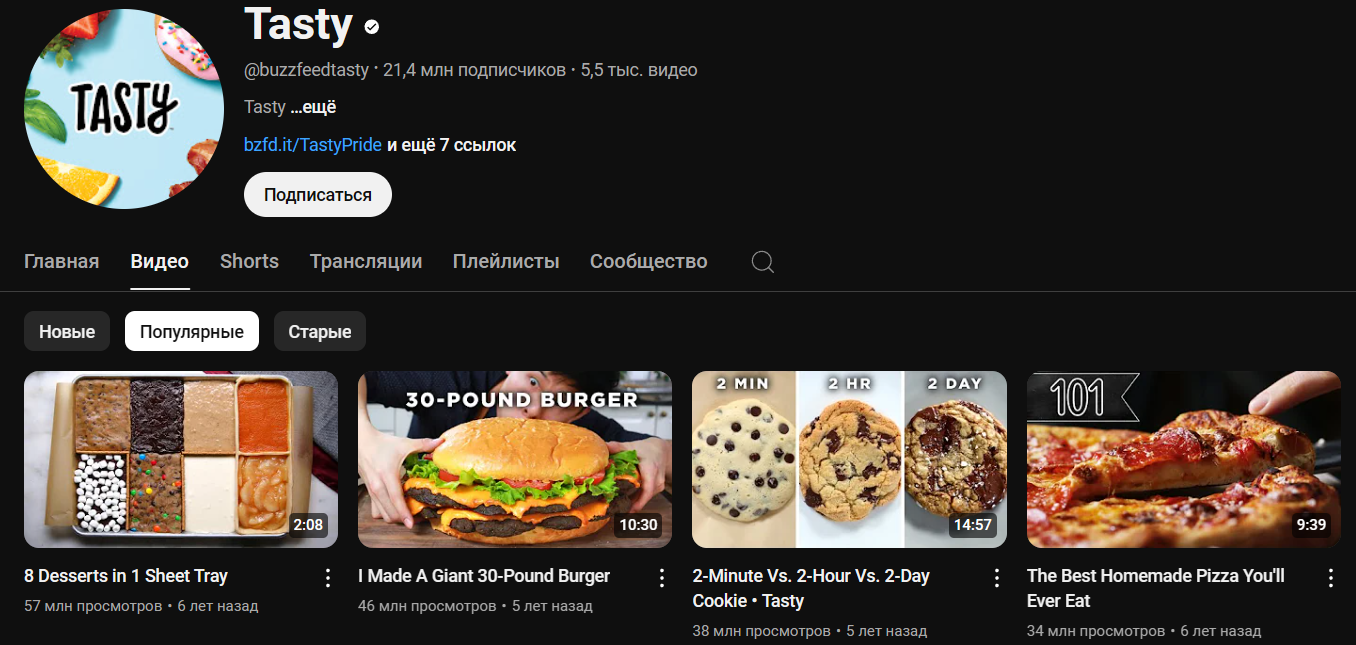1356x645 pixels.
Task: Watch The Best Homemade Pizza You'll Ever Eat
Action: [x=1183, y=460]
